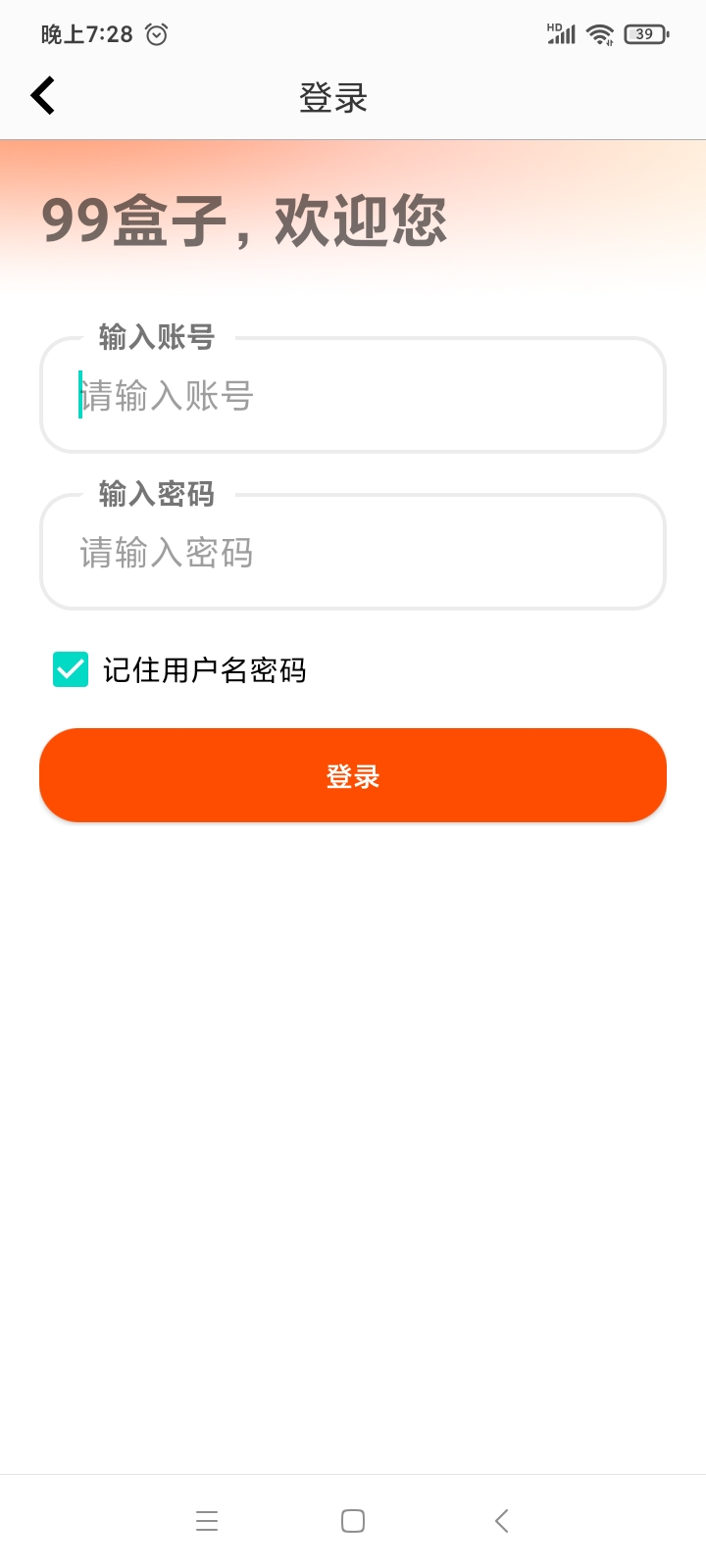This screenshot has width=706, height=1568.
Task: Tap the 登录 title in the top bar
Action: click(332, 97)
